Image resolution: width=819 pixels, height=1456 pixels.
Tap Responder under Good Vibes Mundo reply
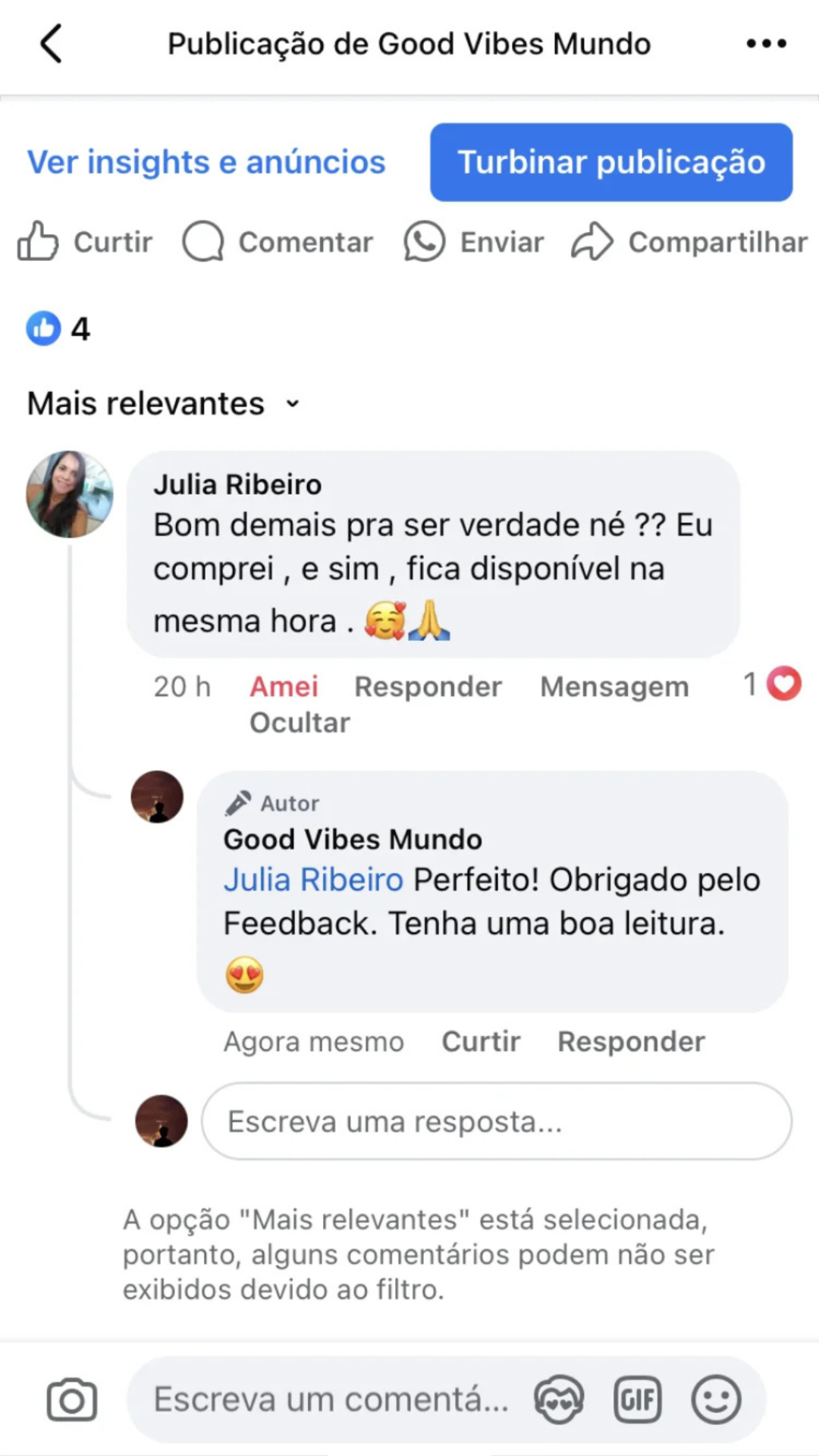pos(631,1042)
